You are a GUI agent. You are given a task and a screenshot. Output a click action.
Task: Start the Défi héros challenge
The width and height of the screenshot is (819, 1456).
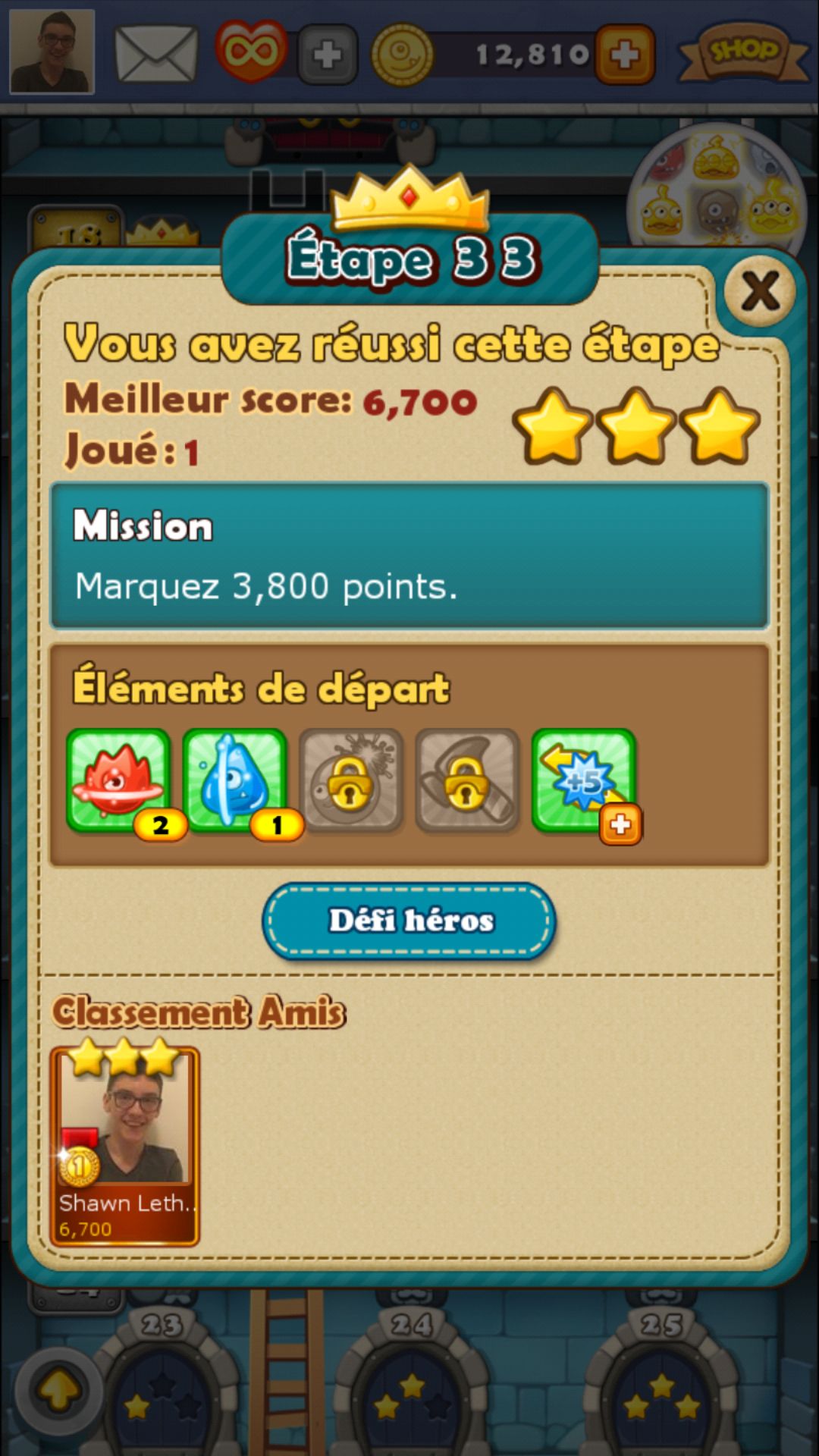[409, 921]
